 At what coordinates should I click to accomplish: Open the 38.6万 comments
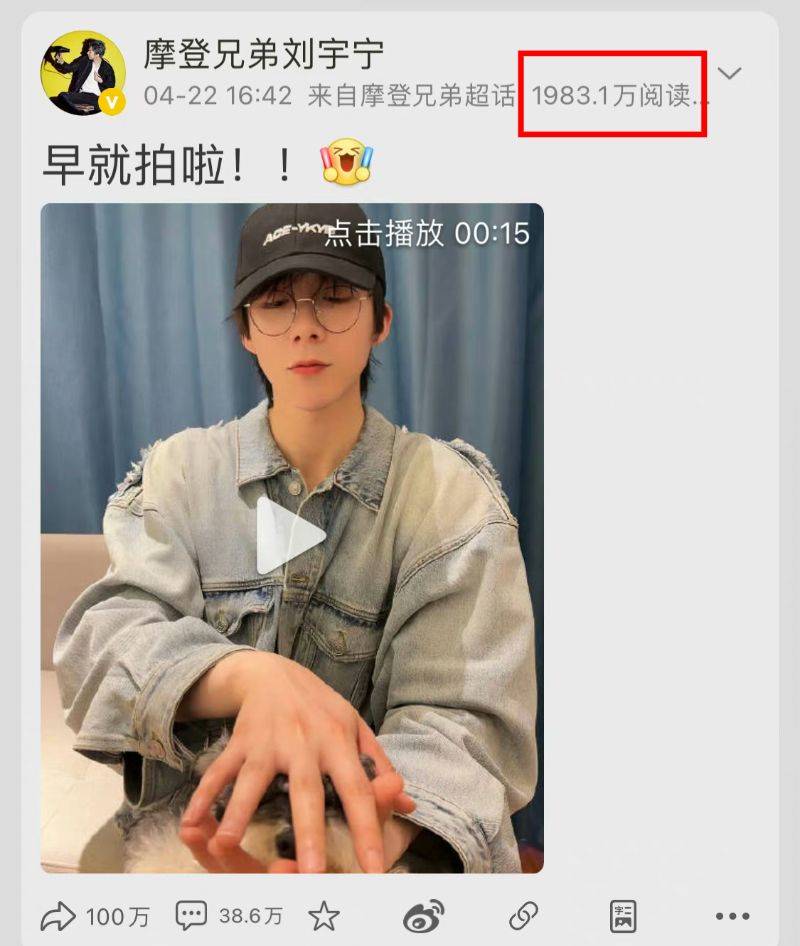(x=229, y=915)
